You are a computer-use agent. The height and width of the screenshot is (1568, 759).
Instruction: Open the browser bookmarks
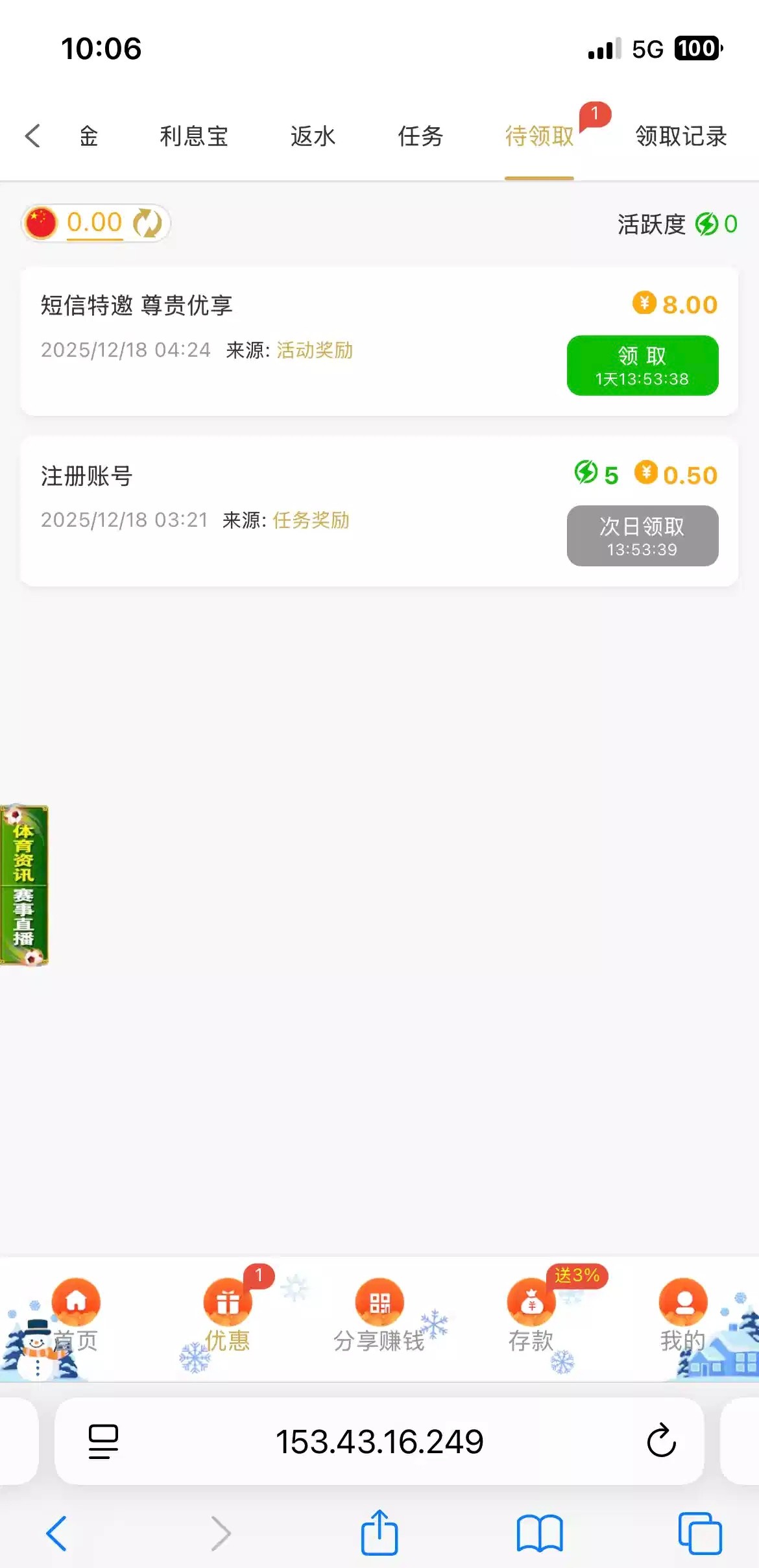(540, 1533)
